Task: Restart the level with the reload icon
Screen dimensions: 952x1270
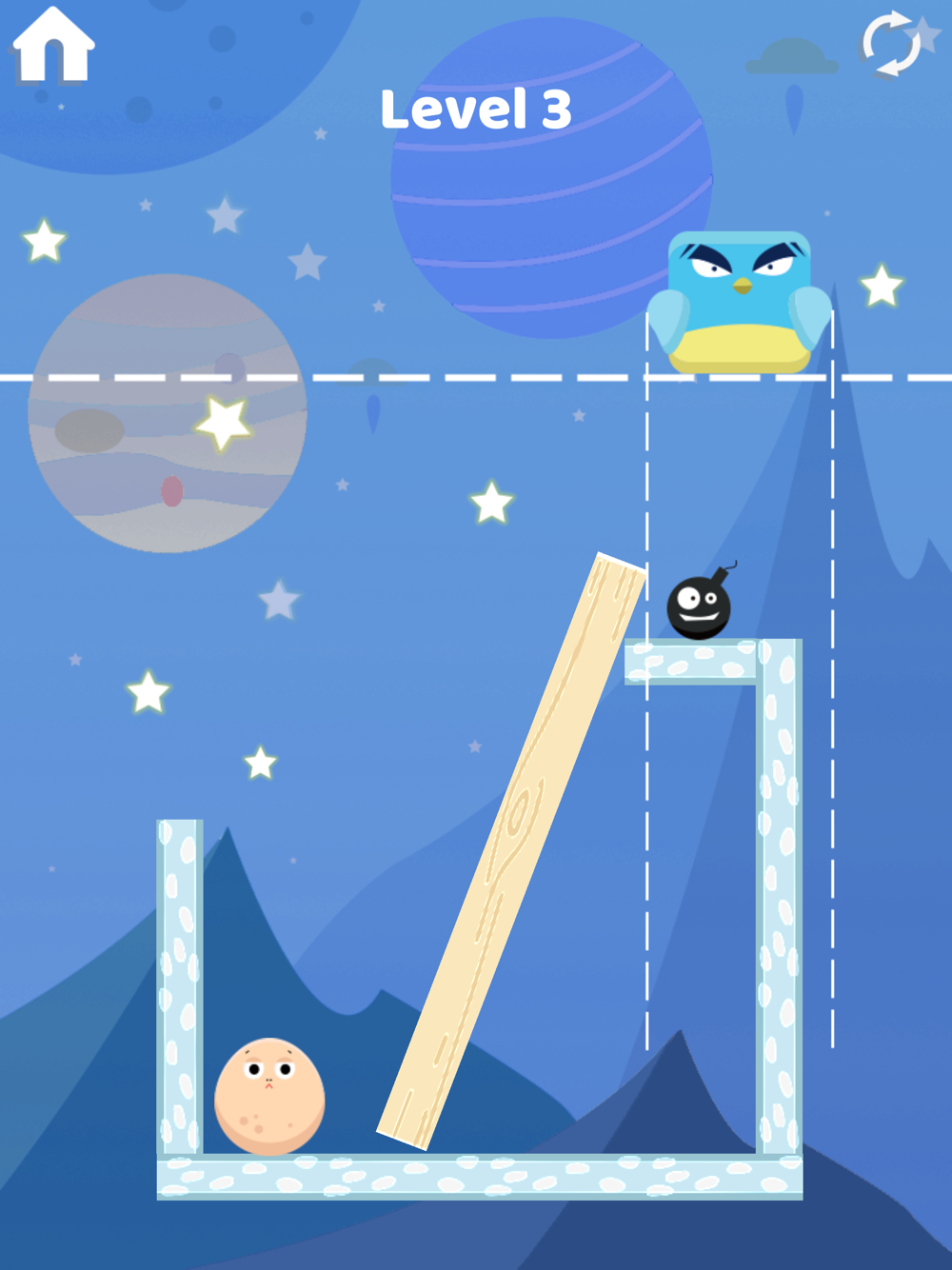Action: pos(891,44)
